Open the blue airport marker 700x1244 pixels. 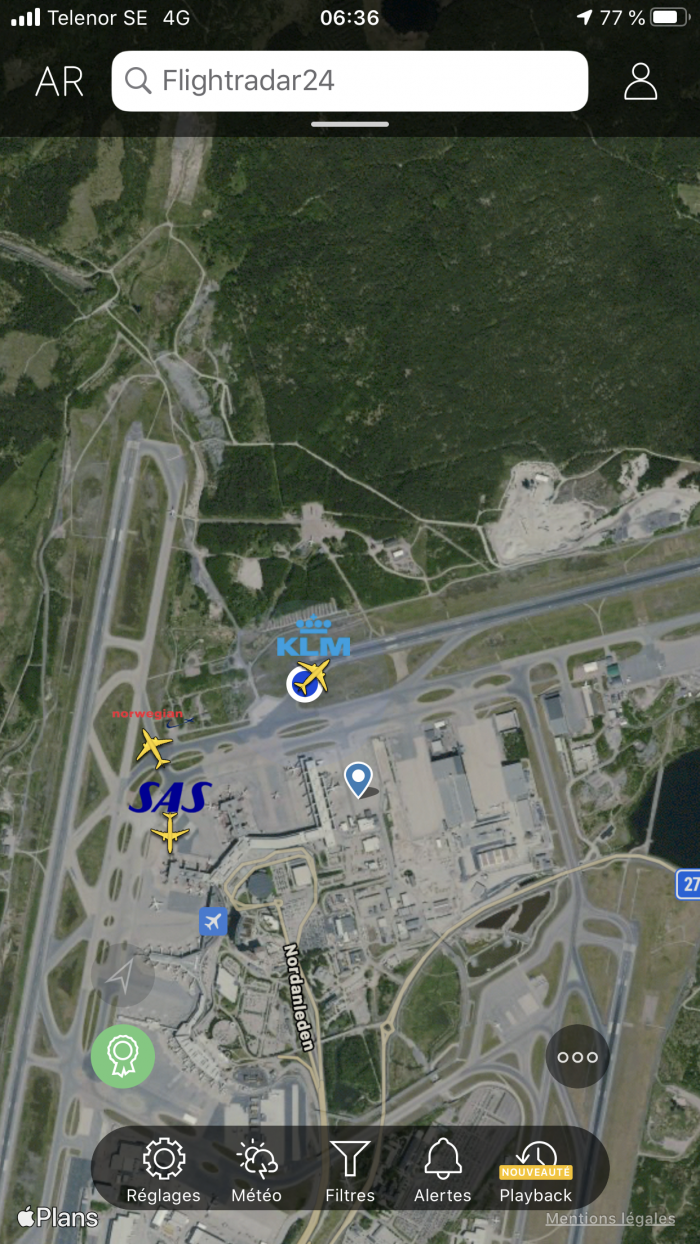coord(213,921)
